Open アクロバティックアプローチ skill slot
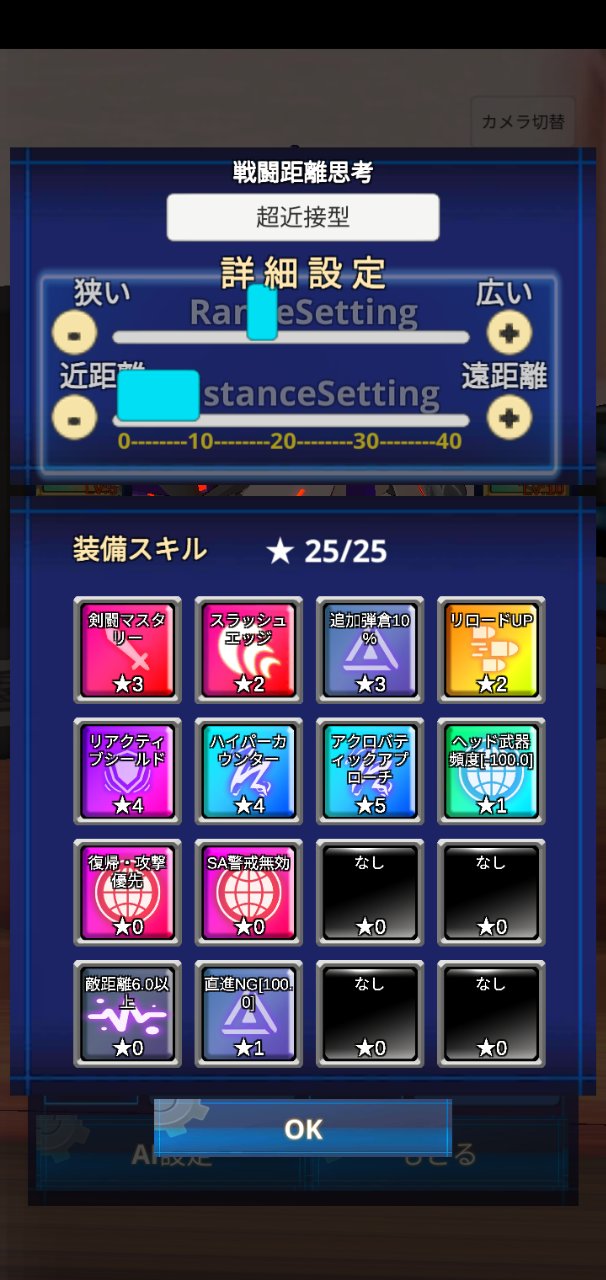The height and width of the screenshot is (1280, 606). [x=370, y=771]
